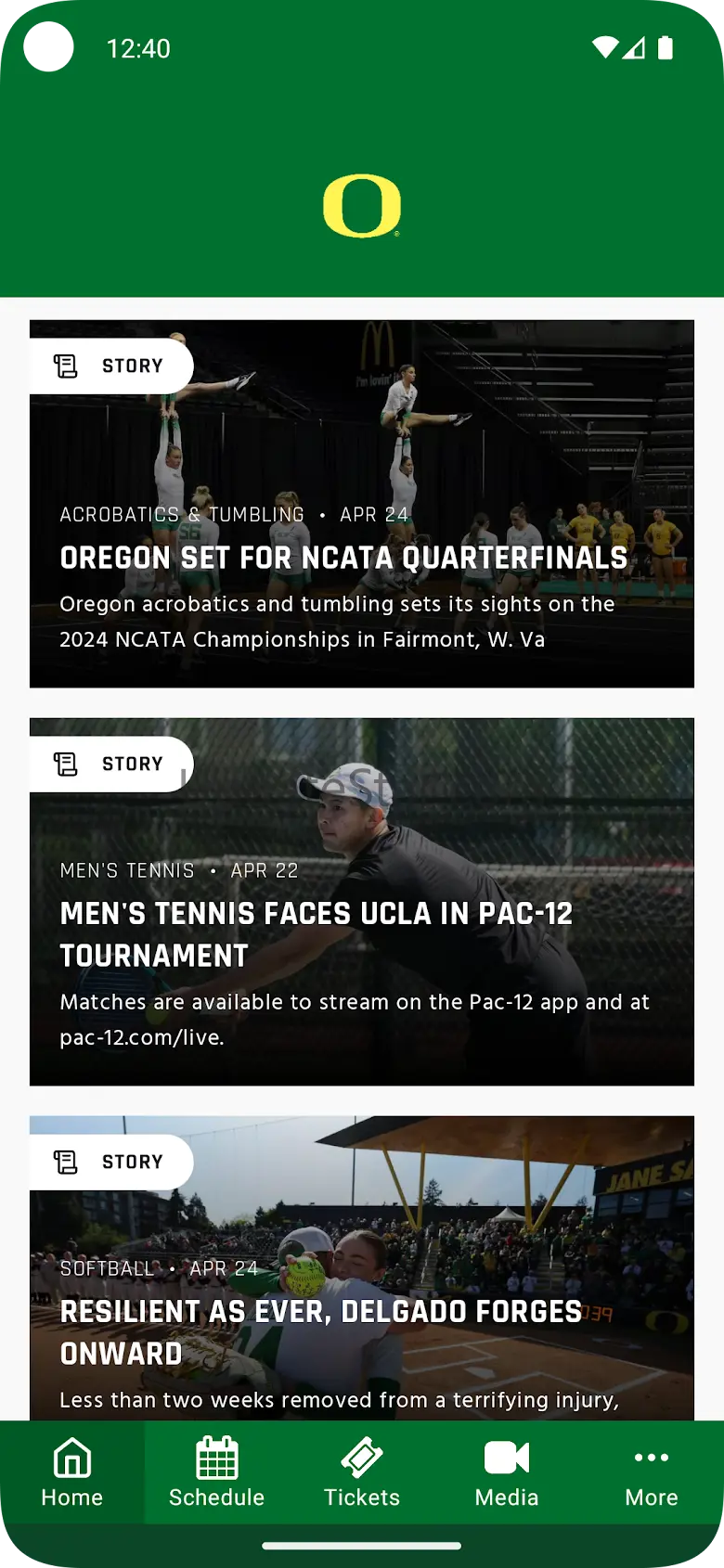Show the More menu
Screen dimensions: 724x1568
652,1473
